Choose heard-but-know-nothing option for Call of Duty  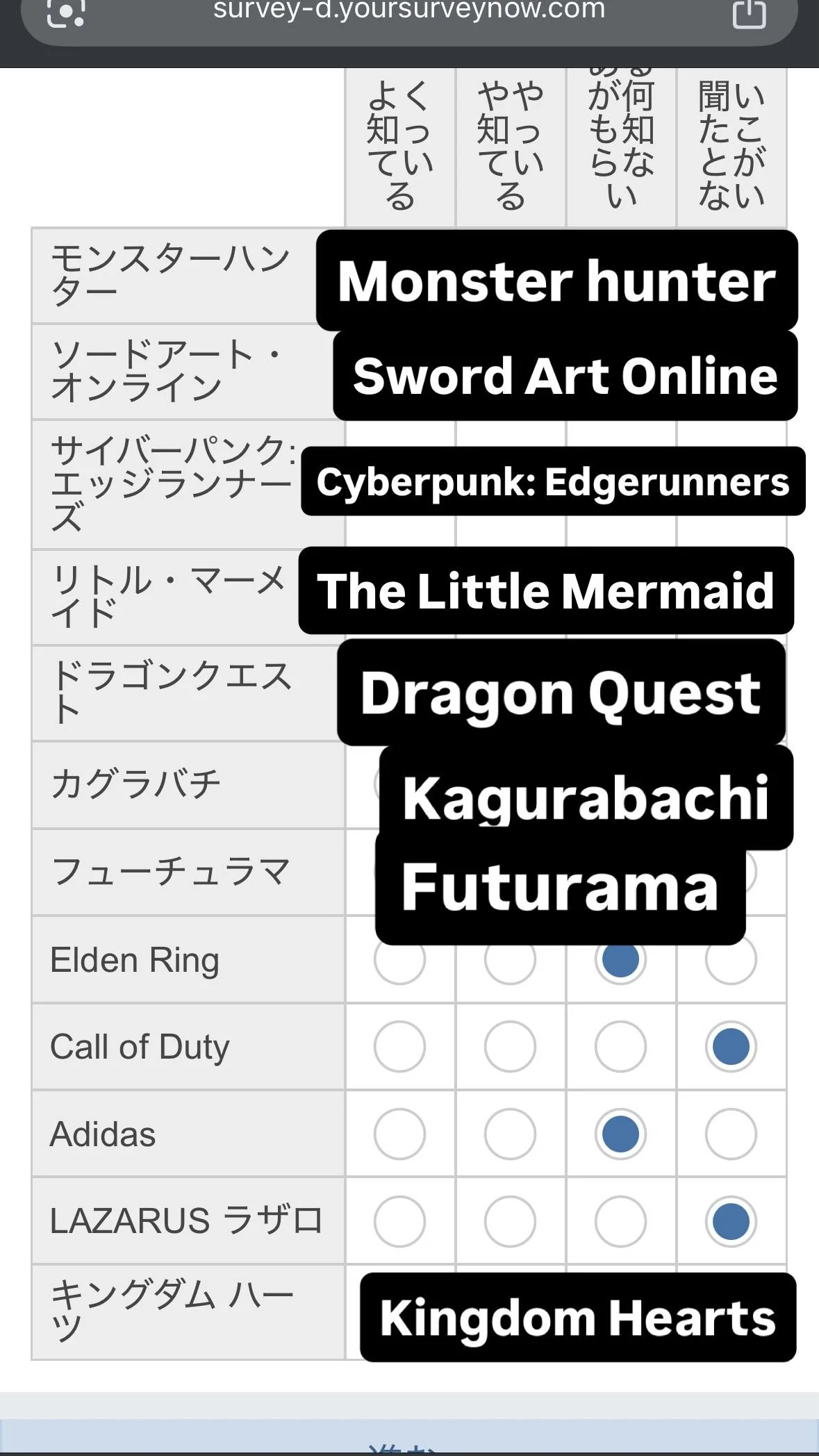coord(620,1046)
